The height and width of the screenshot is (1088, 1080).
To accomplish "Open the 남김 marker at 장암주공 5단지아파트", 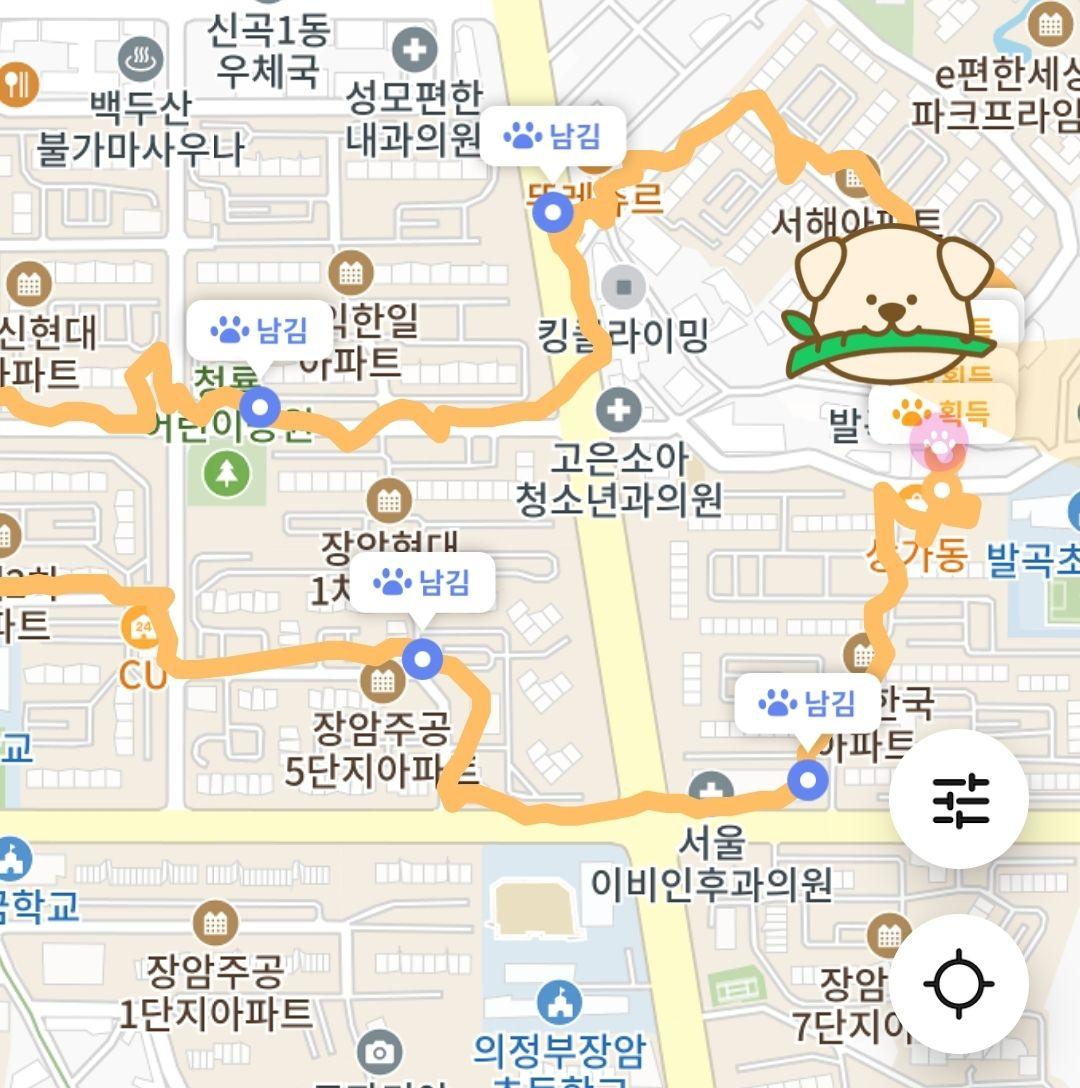I will tap(422, 582).
